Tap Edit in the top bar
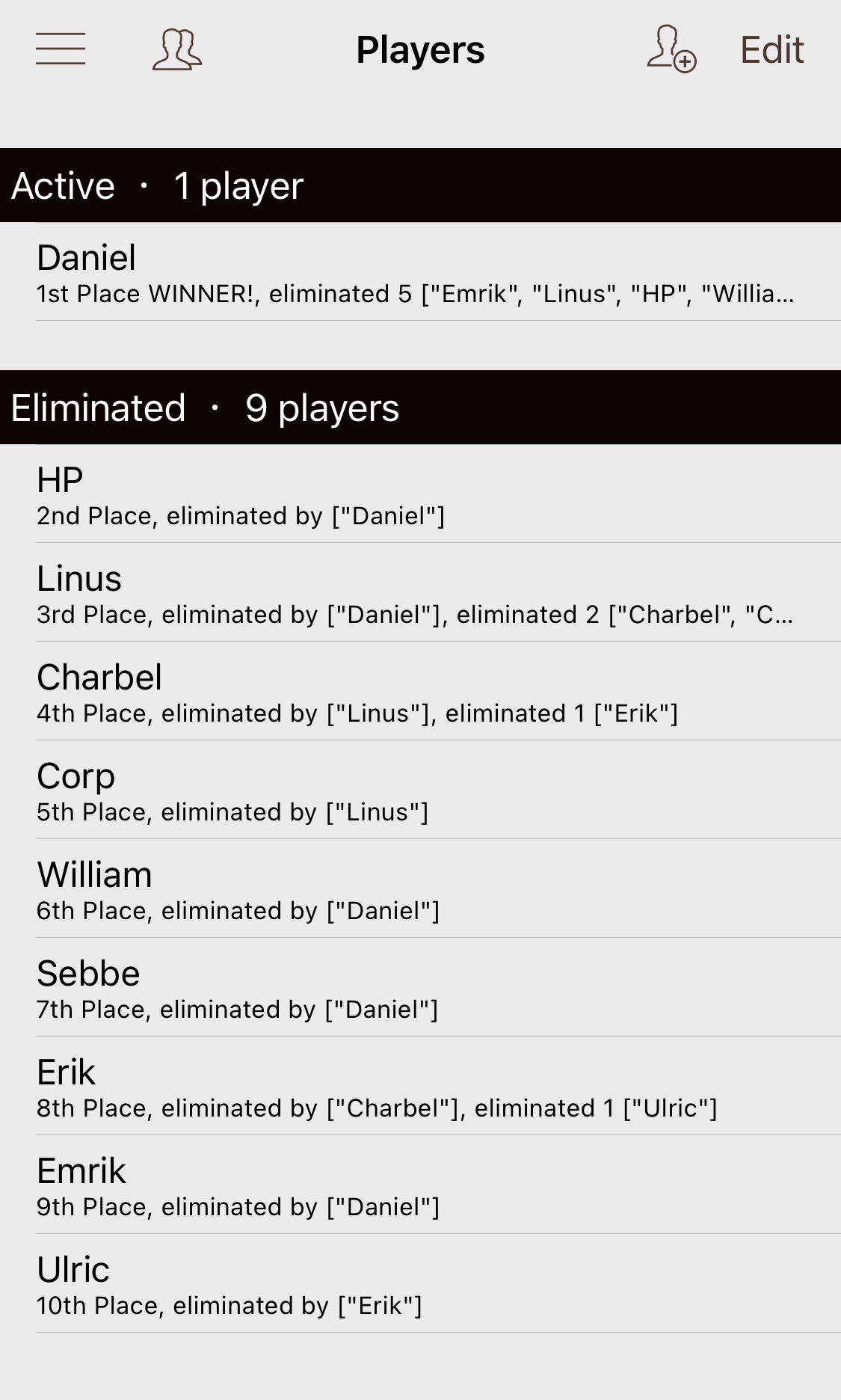The height and width of the screenshot is (1400, 841). (771, 50)
